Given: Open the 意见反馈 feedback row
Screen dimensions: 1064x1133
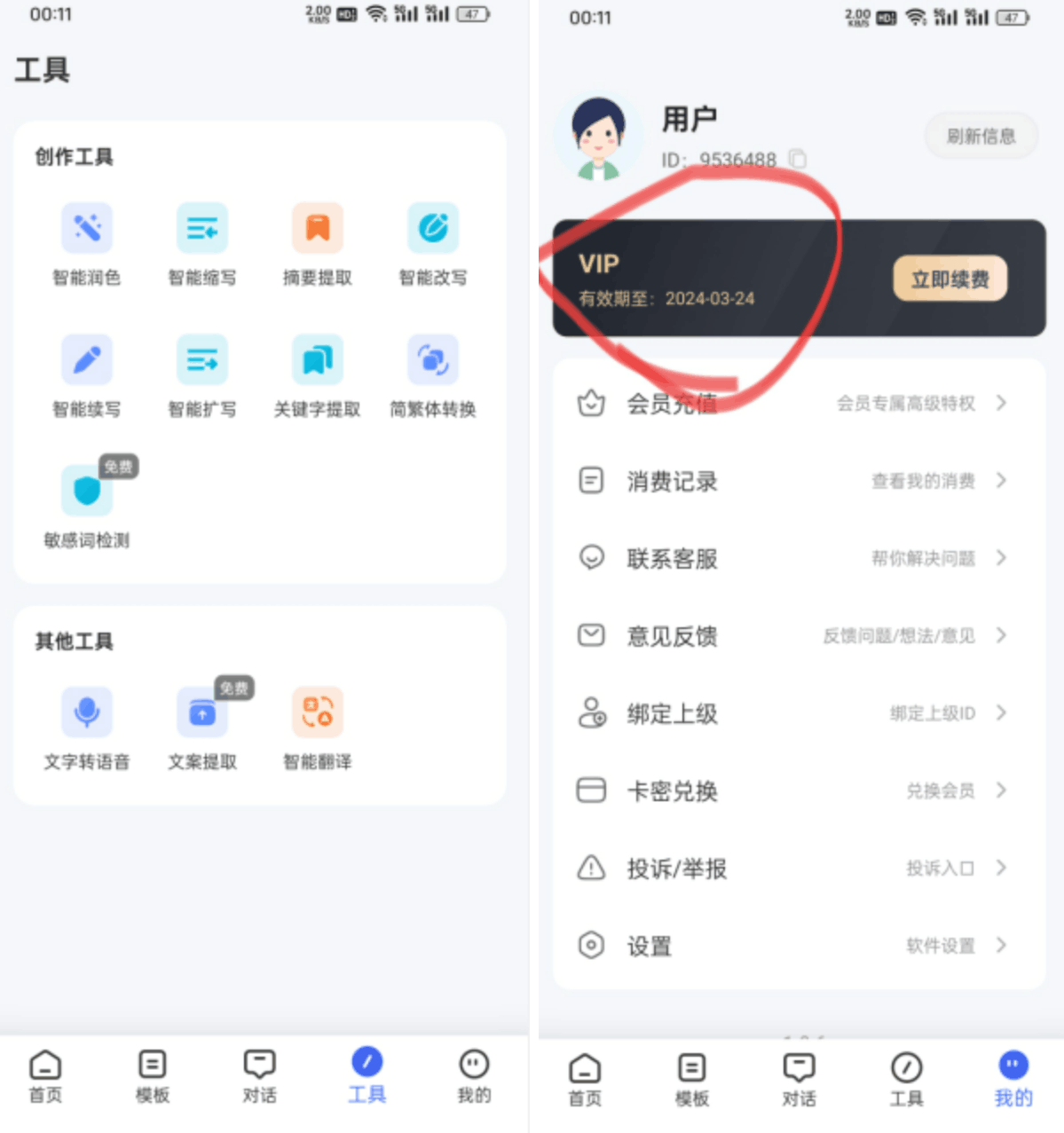Looking at the screenshot, I should pos(799,635).
